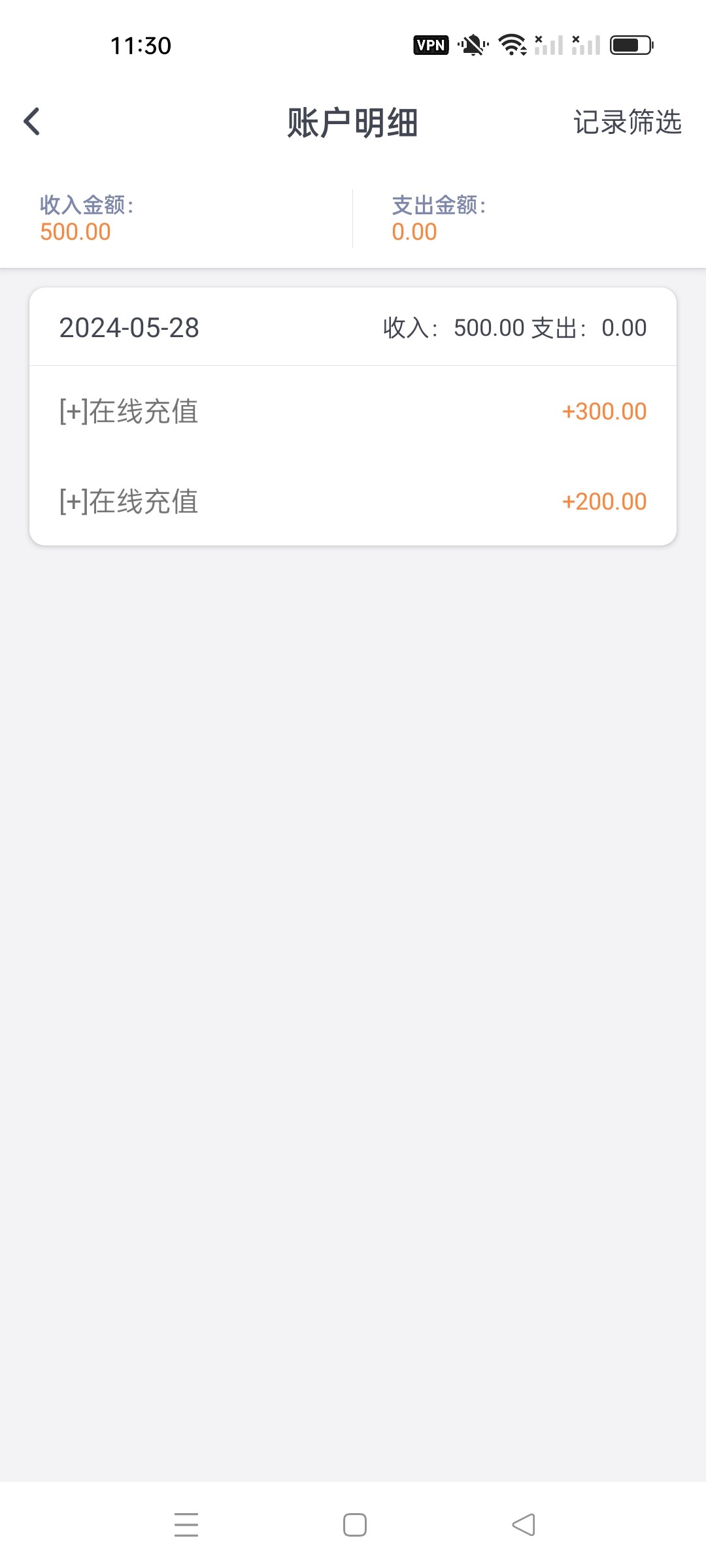
Task: Tap the system home button
Action: (354, 1525)
